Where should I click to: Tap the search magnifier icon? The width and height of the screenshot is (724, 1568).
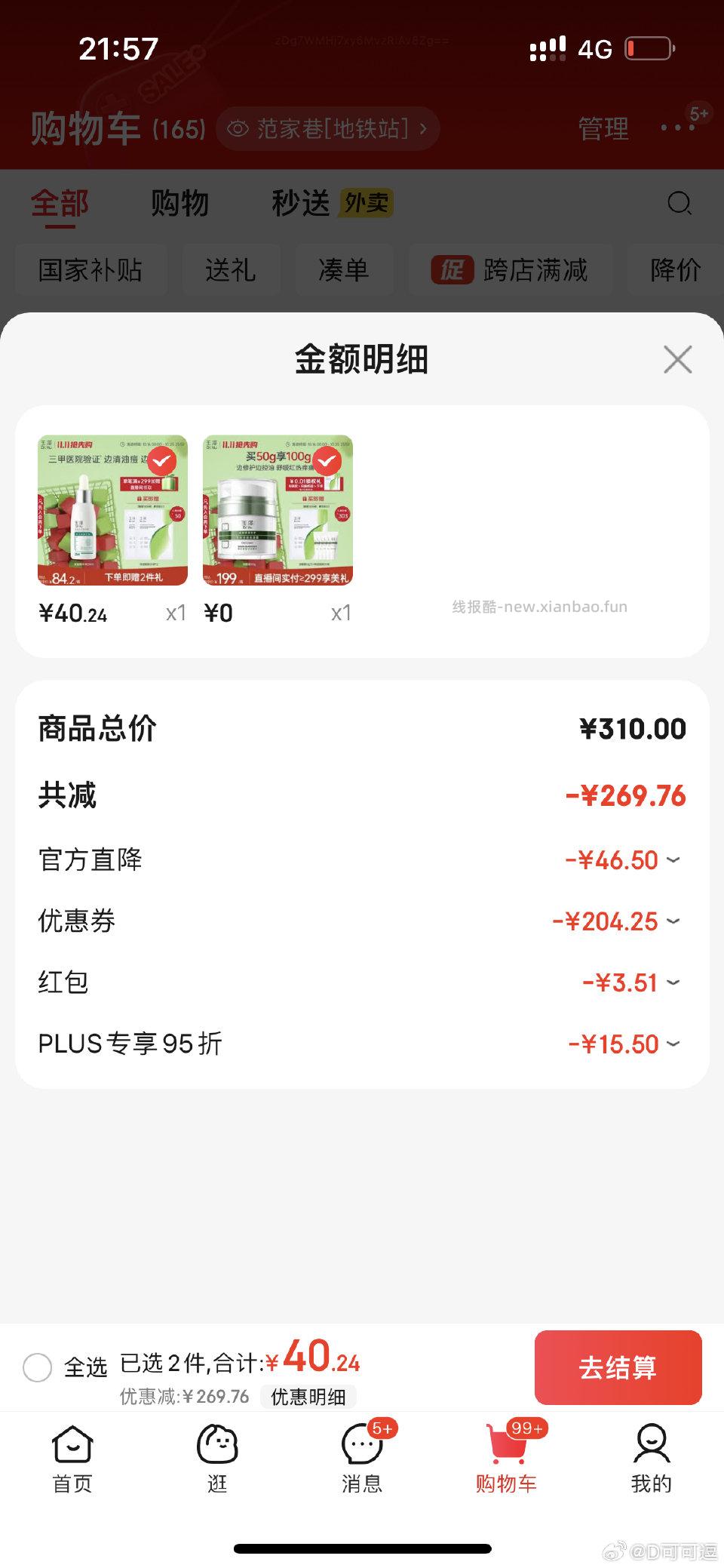pyautogui.click(x=680, y=204)
